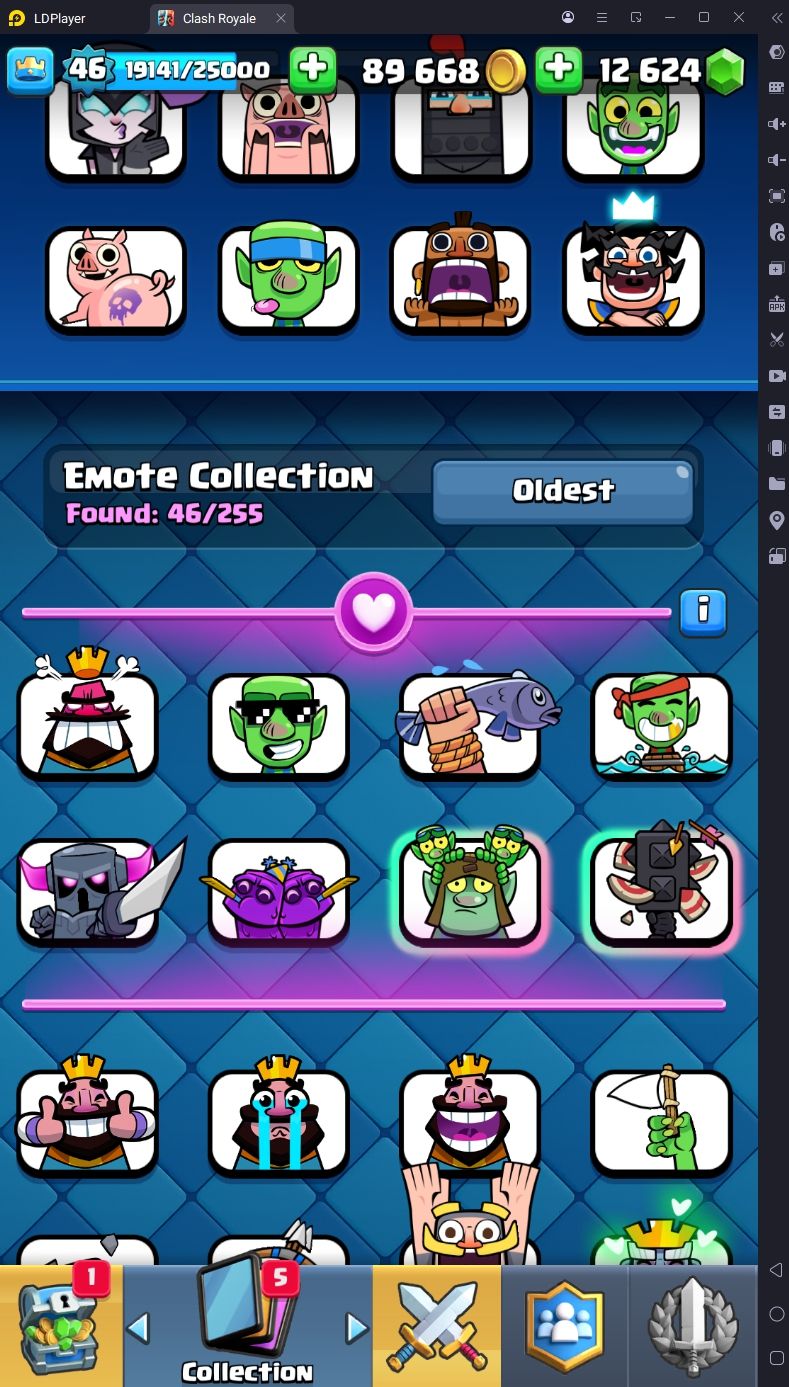Tap the Android back button in the sidebar

[776, 1270]
